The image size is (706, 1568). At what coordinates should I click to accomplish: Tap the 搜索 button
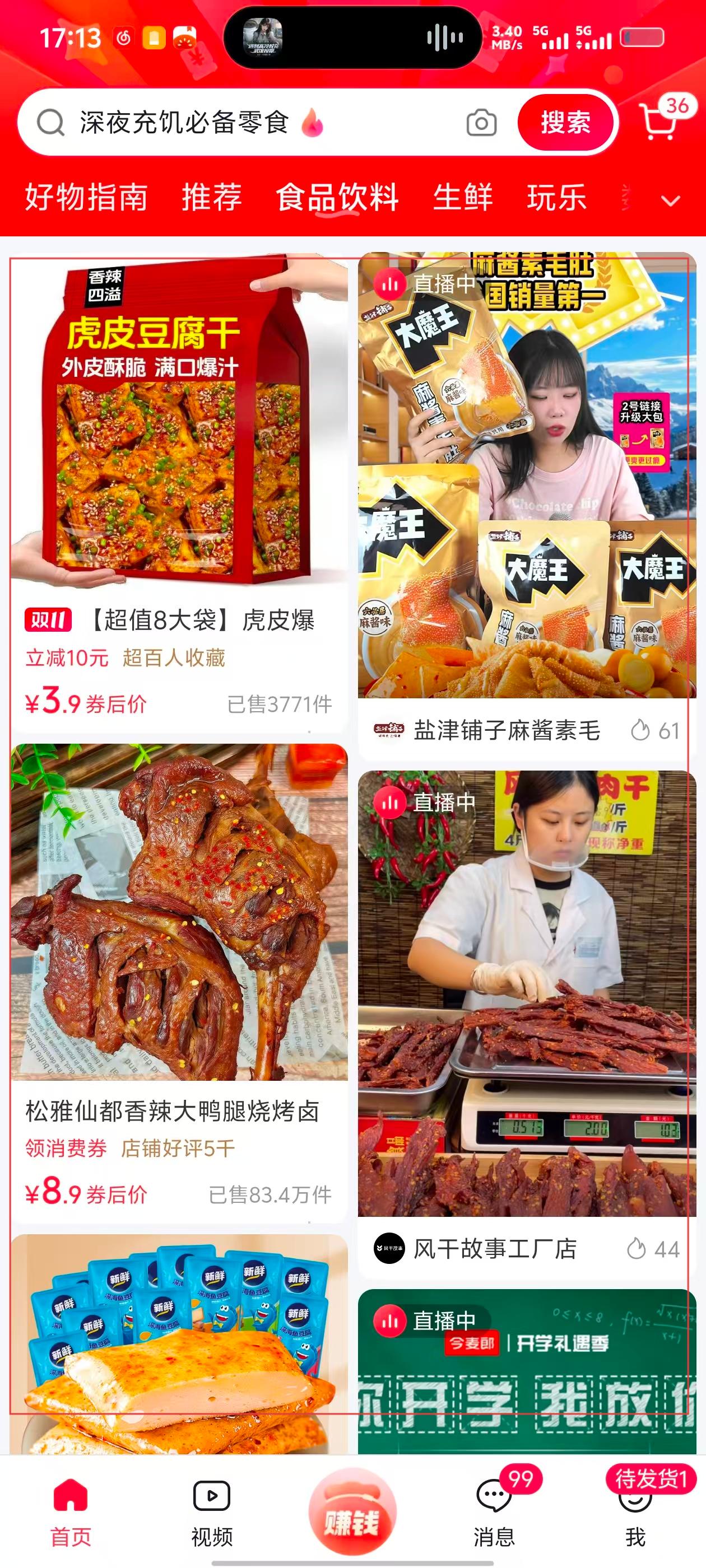pos(565,123)
